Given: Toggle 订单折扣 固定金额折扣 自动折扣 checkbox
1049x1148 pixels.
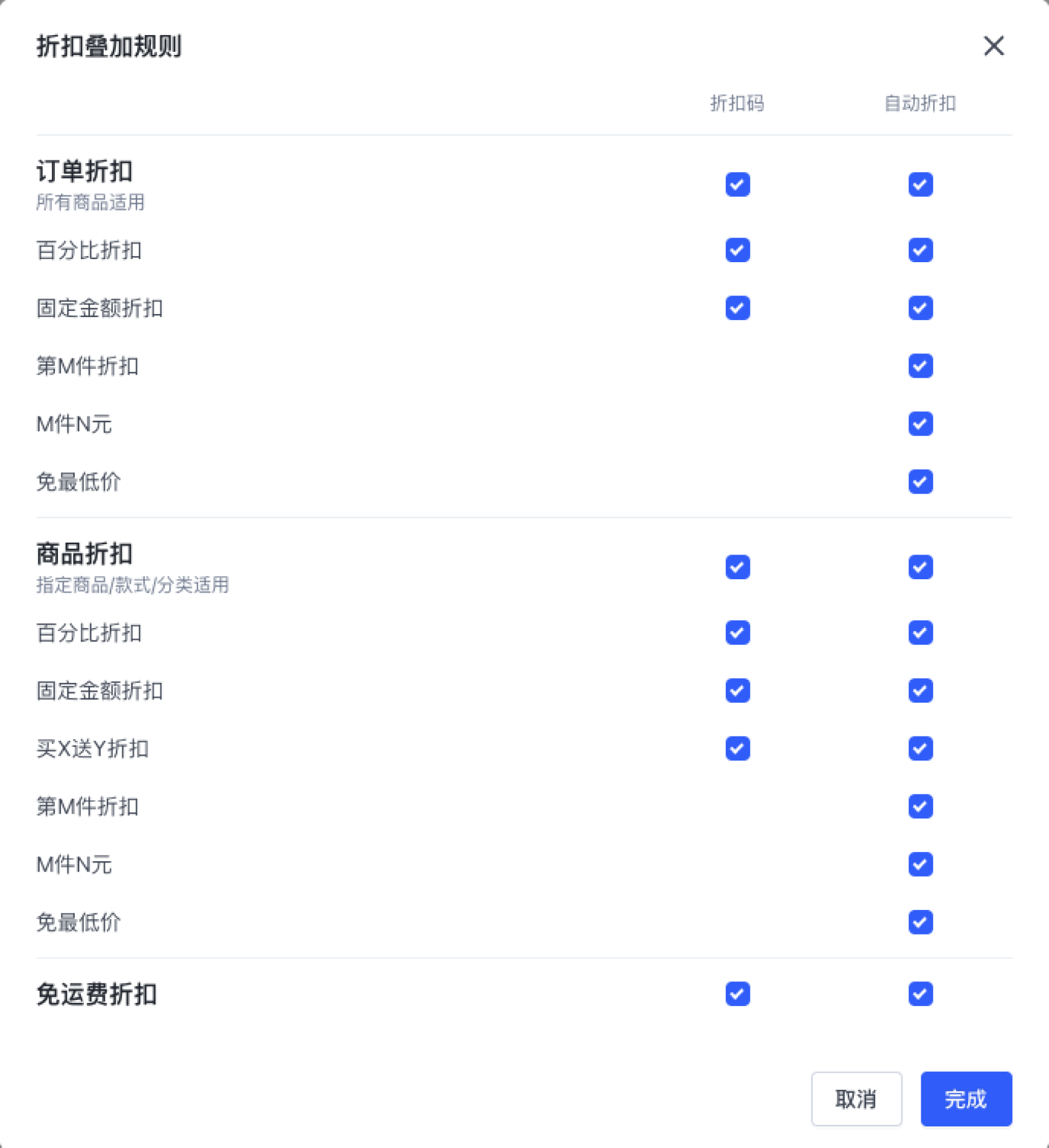Looking at the screenshot, I should point(920,308).
